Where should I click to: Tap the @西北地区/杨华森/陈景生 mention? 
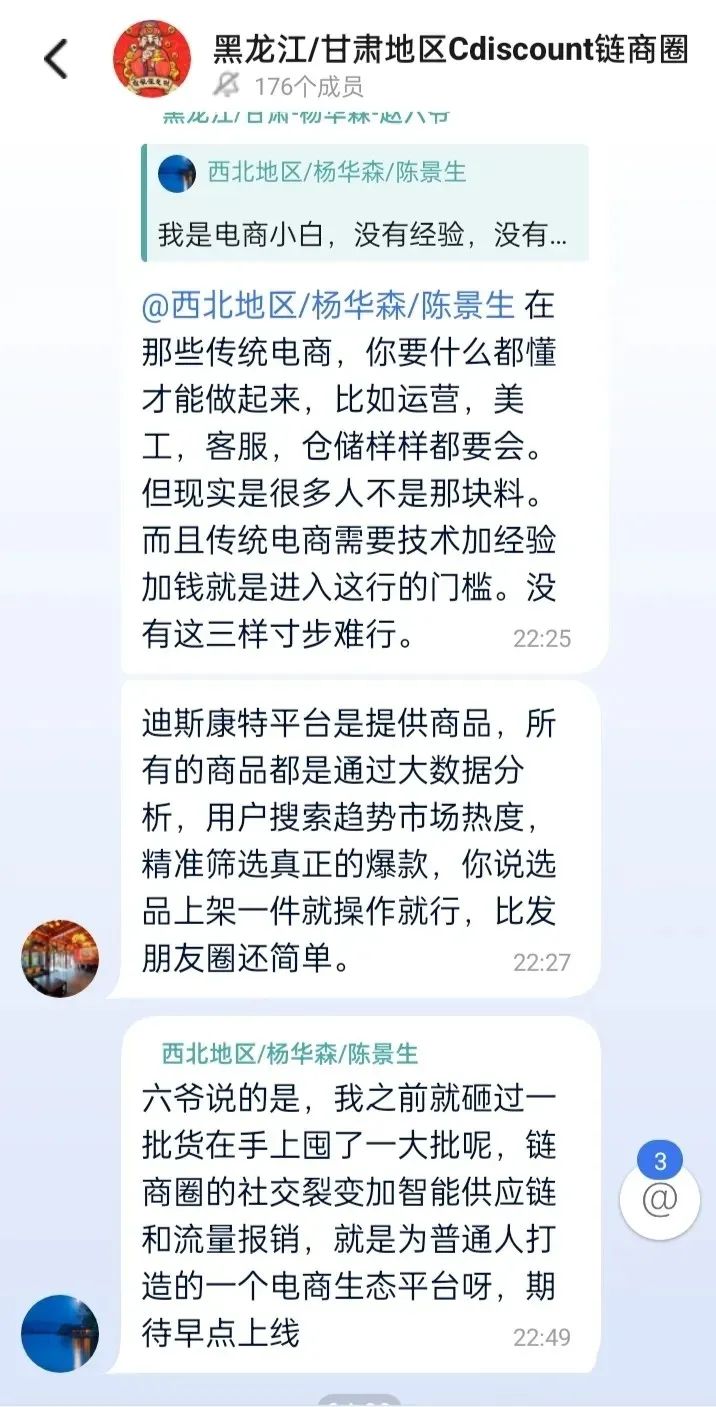tap(328, 304)
